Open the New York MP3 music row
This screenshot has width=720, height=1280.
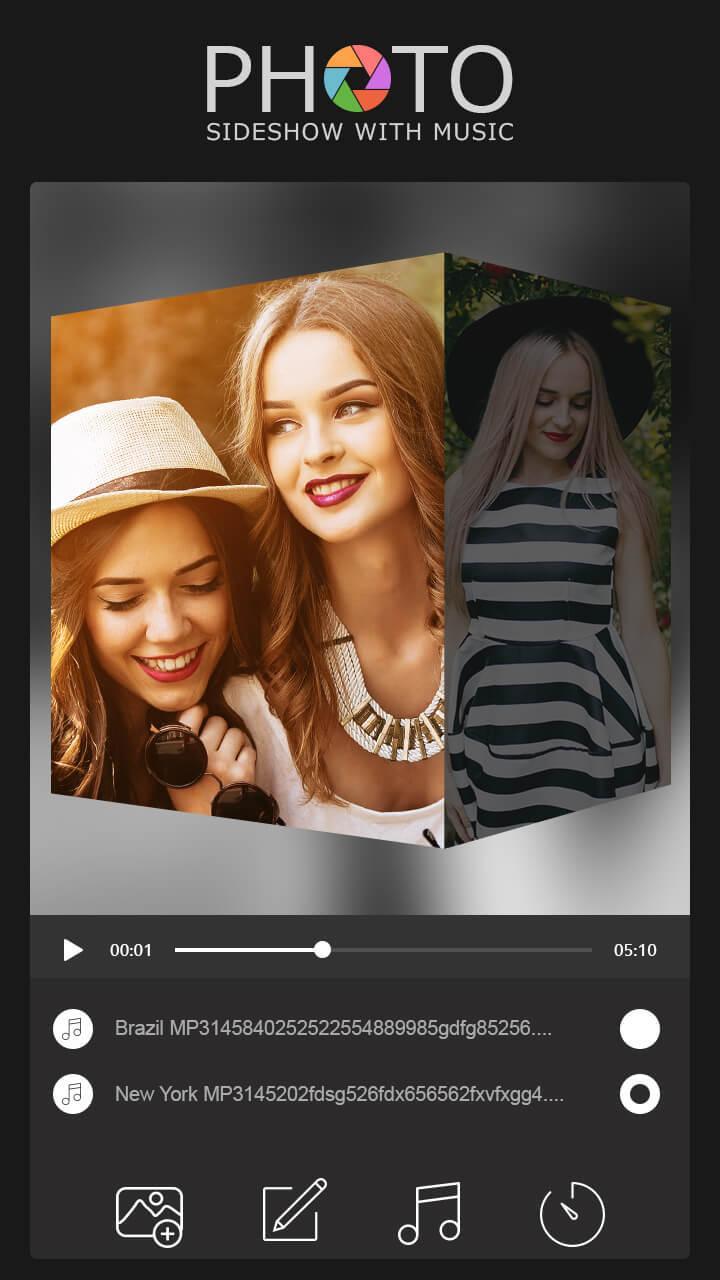[x=340, y=1094]
